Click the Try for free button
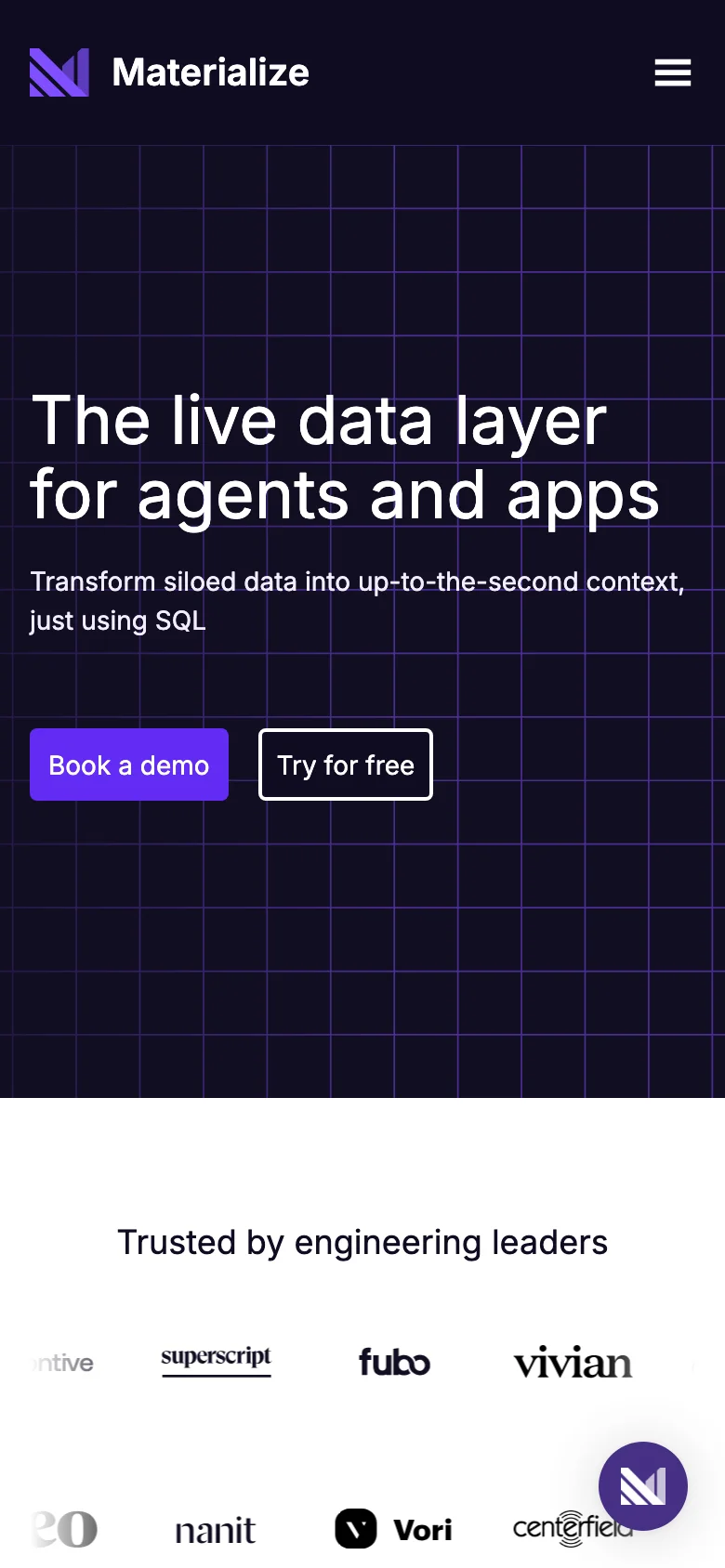 click(345, 764)
